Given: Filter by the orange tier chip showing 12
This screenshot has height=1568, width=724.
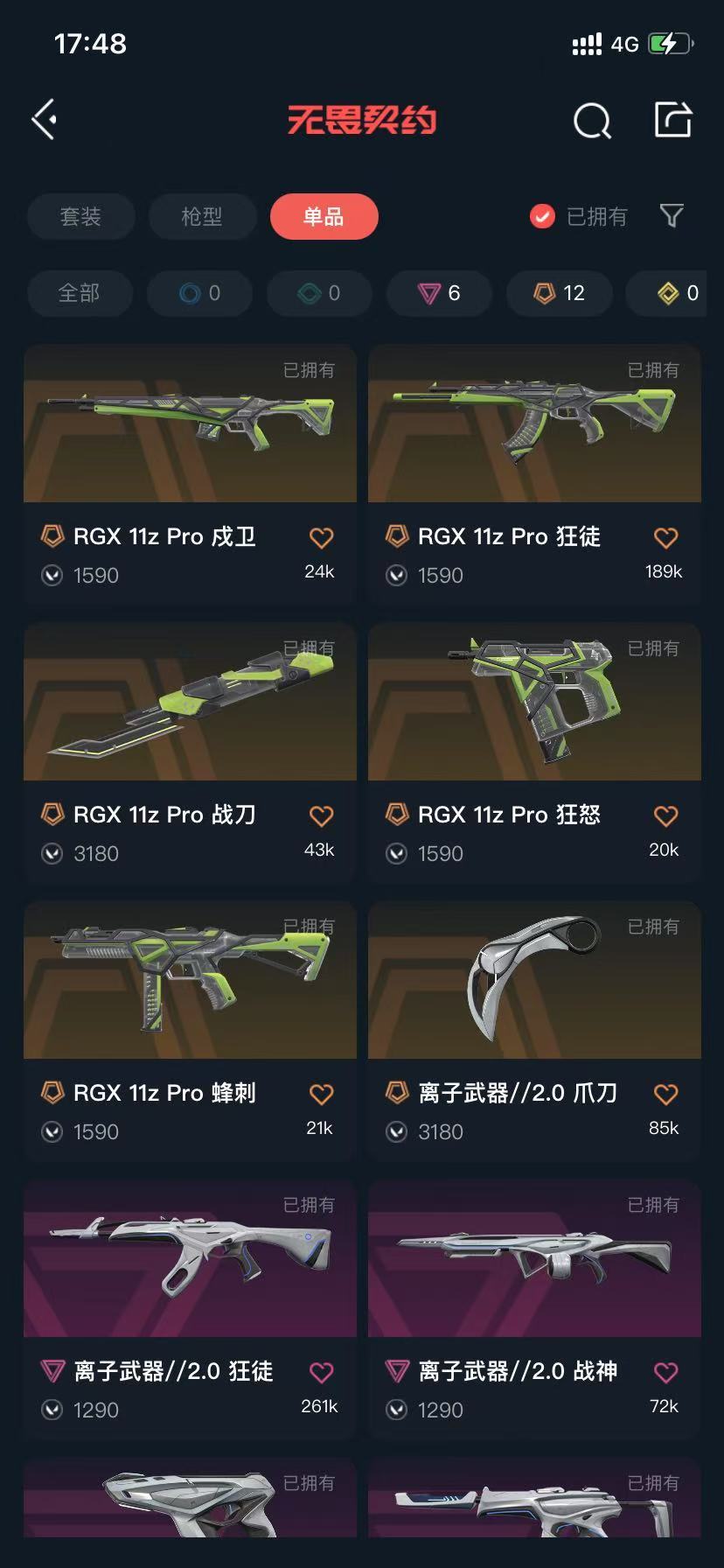Looking at the screenshot, I should pyautogui.click(x=559, y=293).
